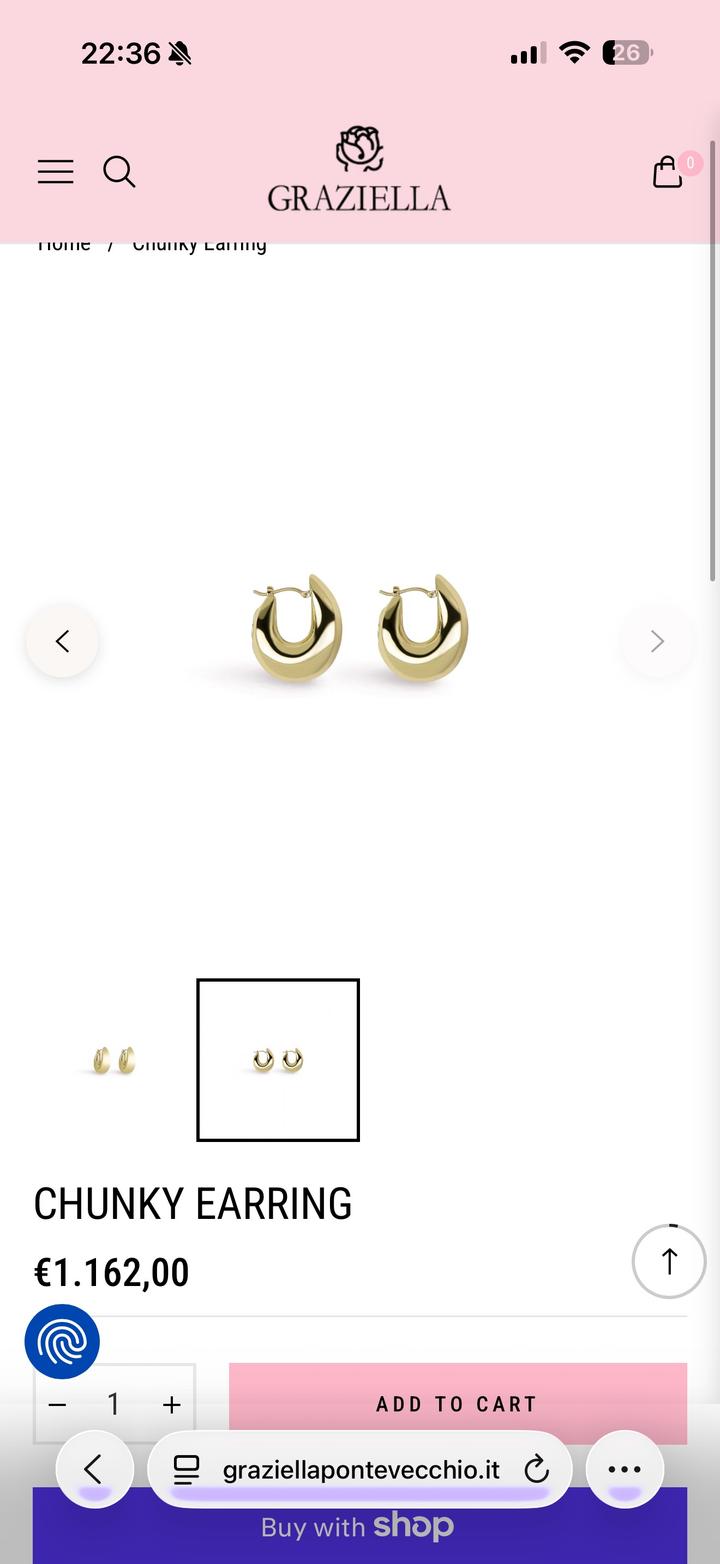Open the shopping cart
The height and width of the screenshot is (1564, 720).
pos(667,172)
